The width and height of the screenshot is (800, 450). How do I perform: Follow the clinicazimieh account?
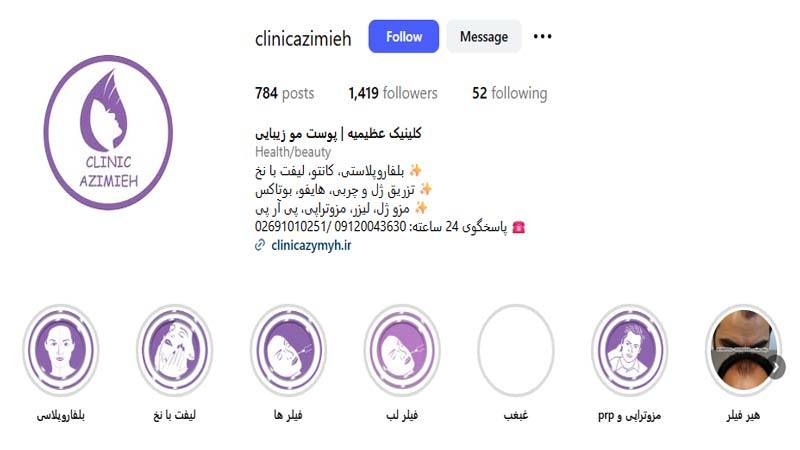point(404,37)
